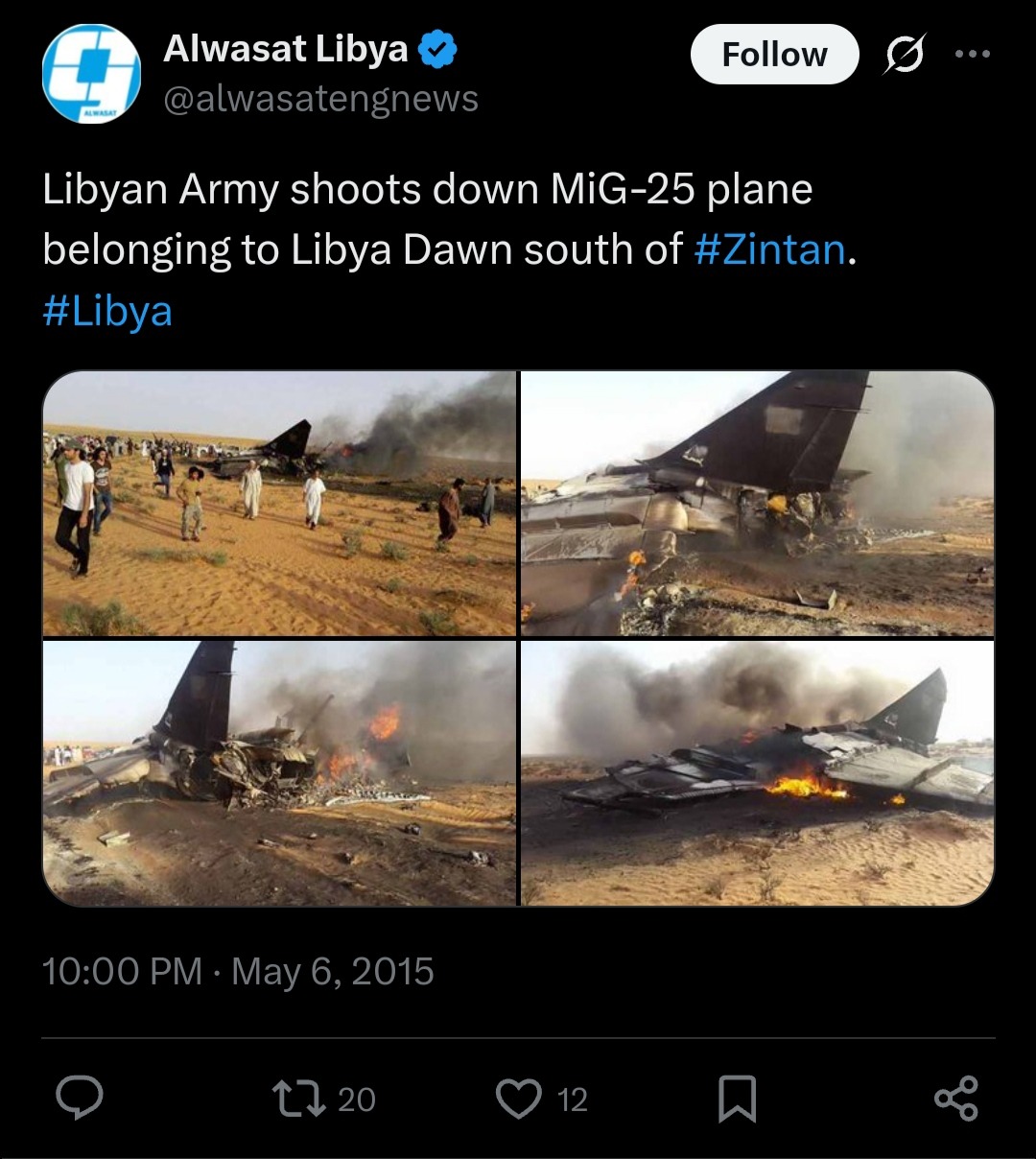View photo of crowd near wreckage

point(279,504)
